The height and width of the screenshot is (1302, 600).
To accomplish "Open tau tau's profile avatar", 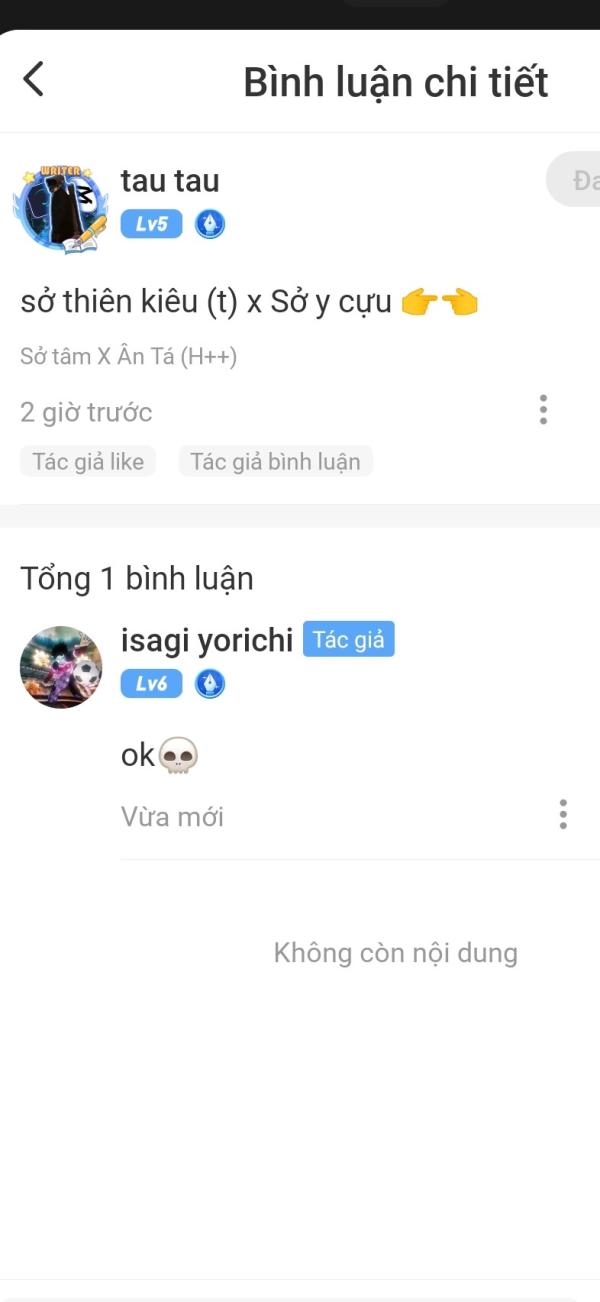I will pos(60,207).
